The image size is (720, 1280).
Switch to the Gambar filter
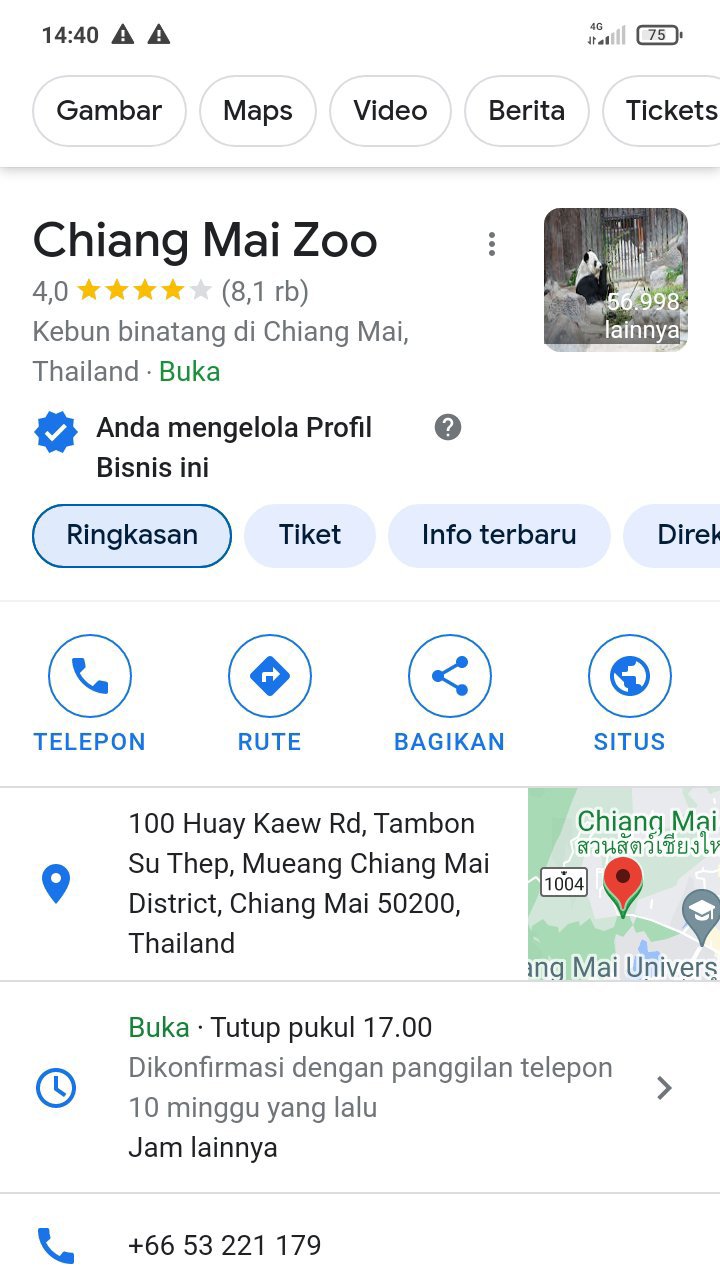pos(109,111)
